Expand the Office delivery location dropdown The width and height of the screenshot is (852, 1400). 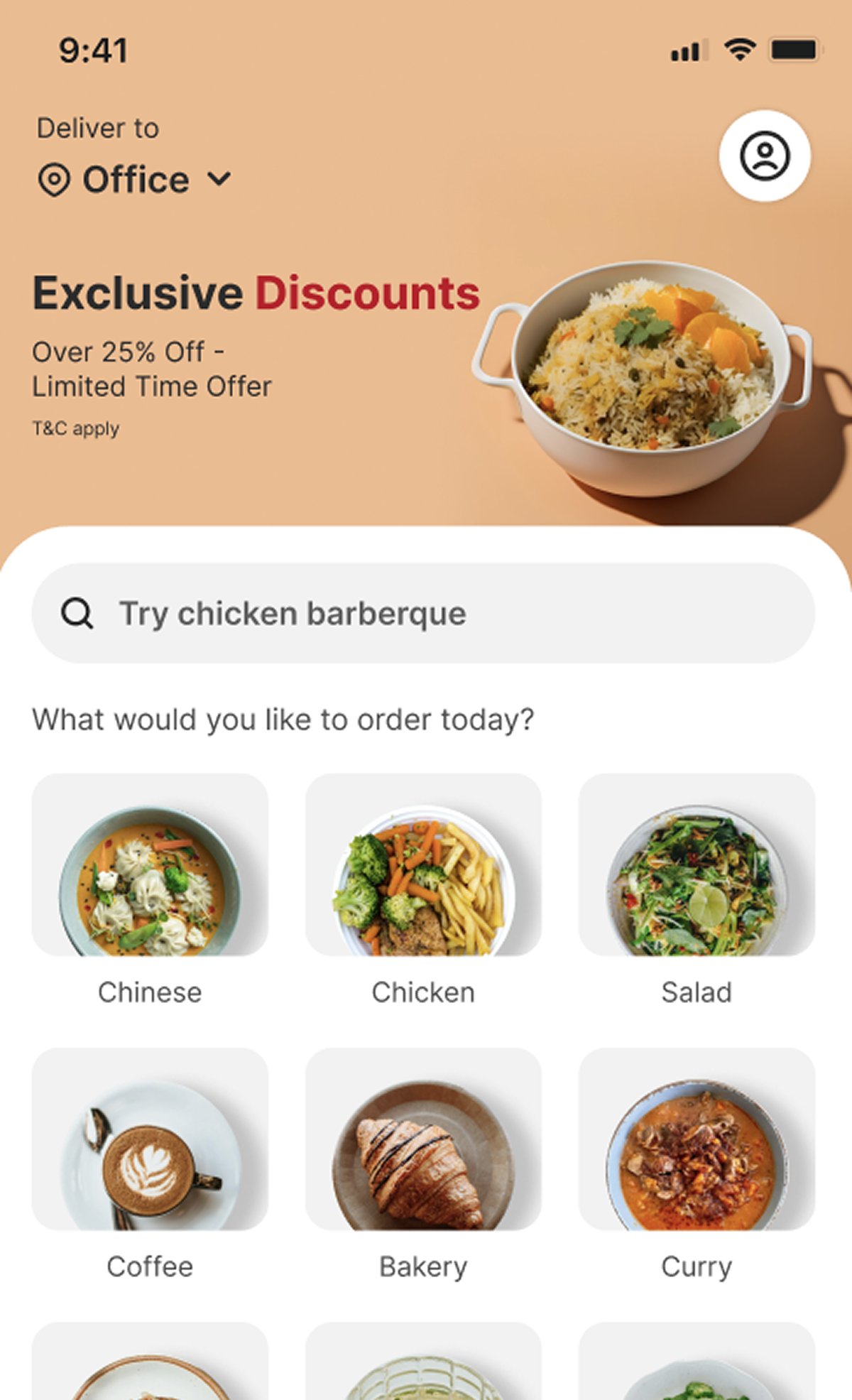point(135,179)
